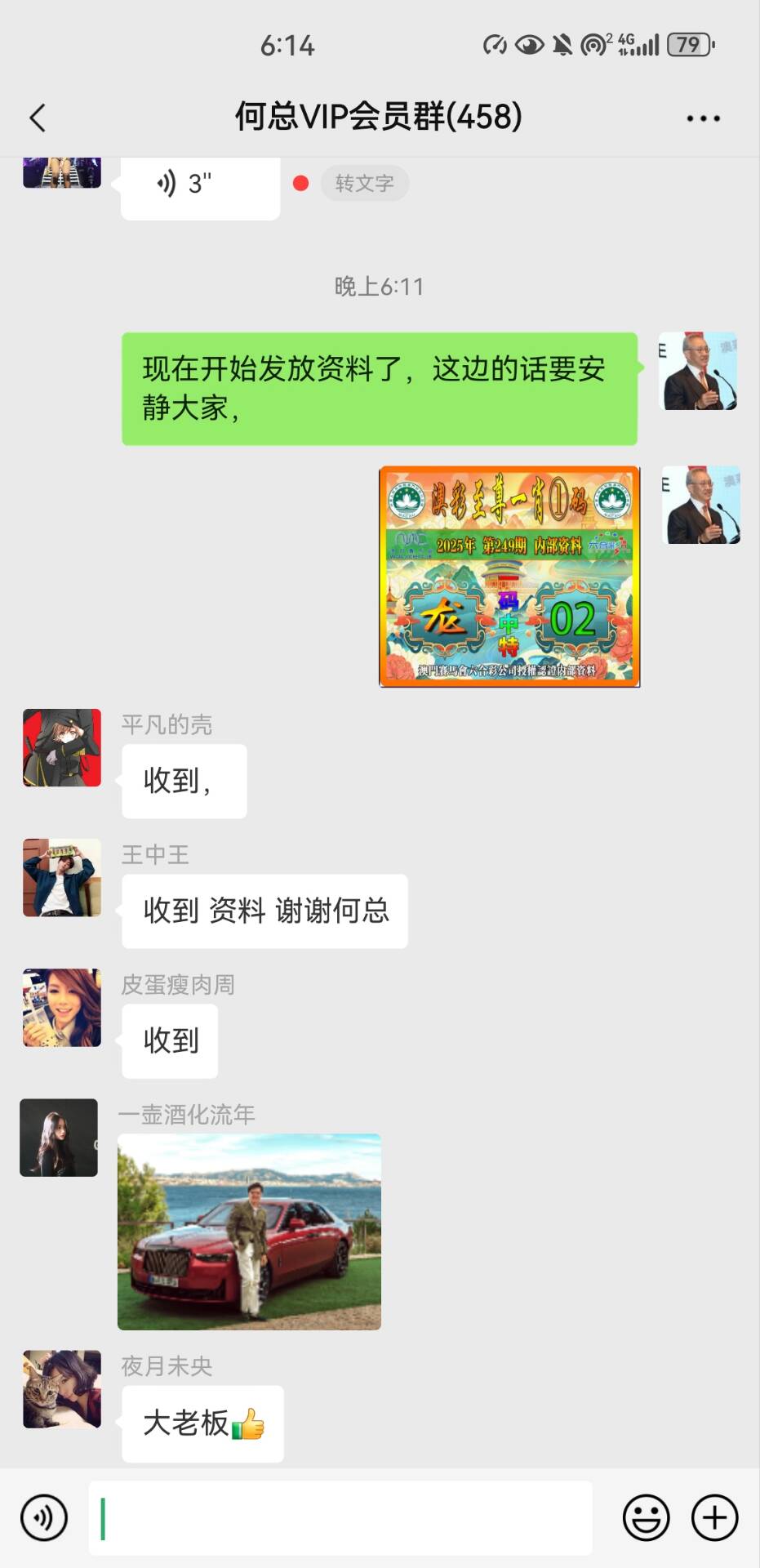
Task: Open the emoji sticker panel
Action: pos(646,1517)
